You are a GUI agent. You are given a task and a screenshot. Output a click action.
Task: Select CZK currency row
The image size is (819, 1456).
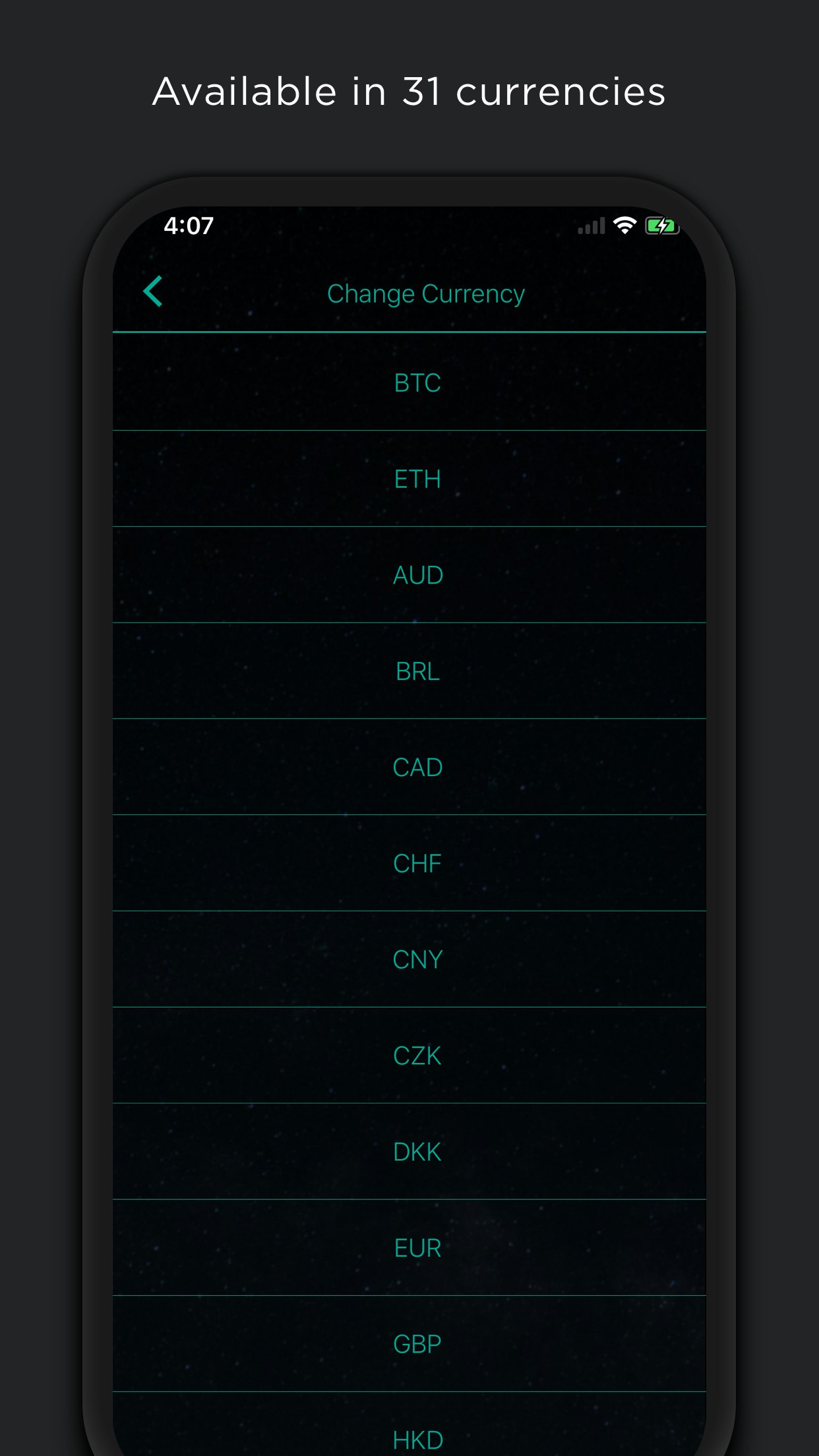(x=417, y=1055)
